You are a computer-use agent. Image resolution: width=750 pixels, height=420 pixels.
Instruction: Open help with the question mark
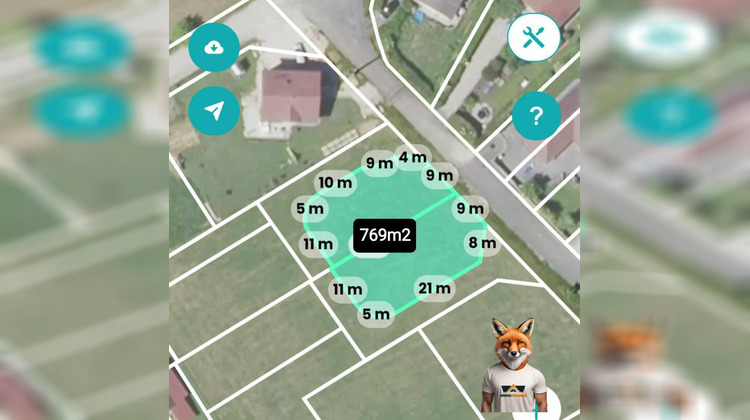point(536,116)
